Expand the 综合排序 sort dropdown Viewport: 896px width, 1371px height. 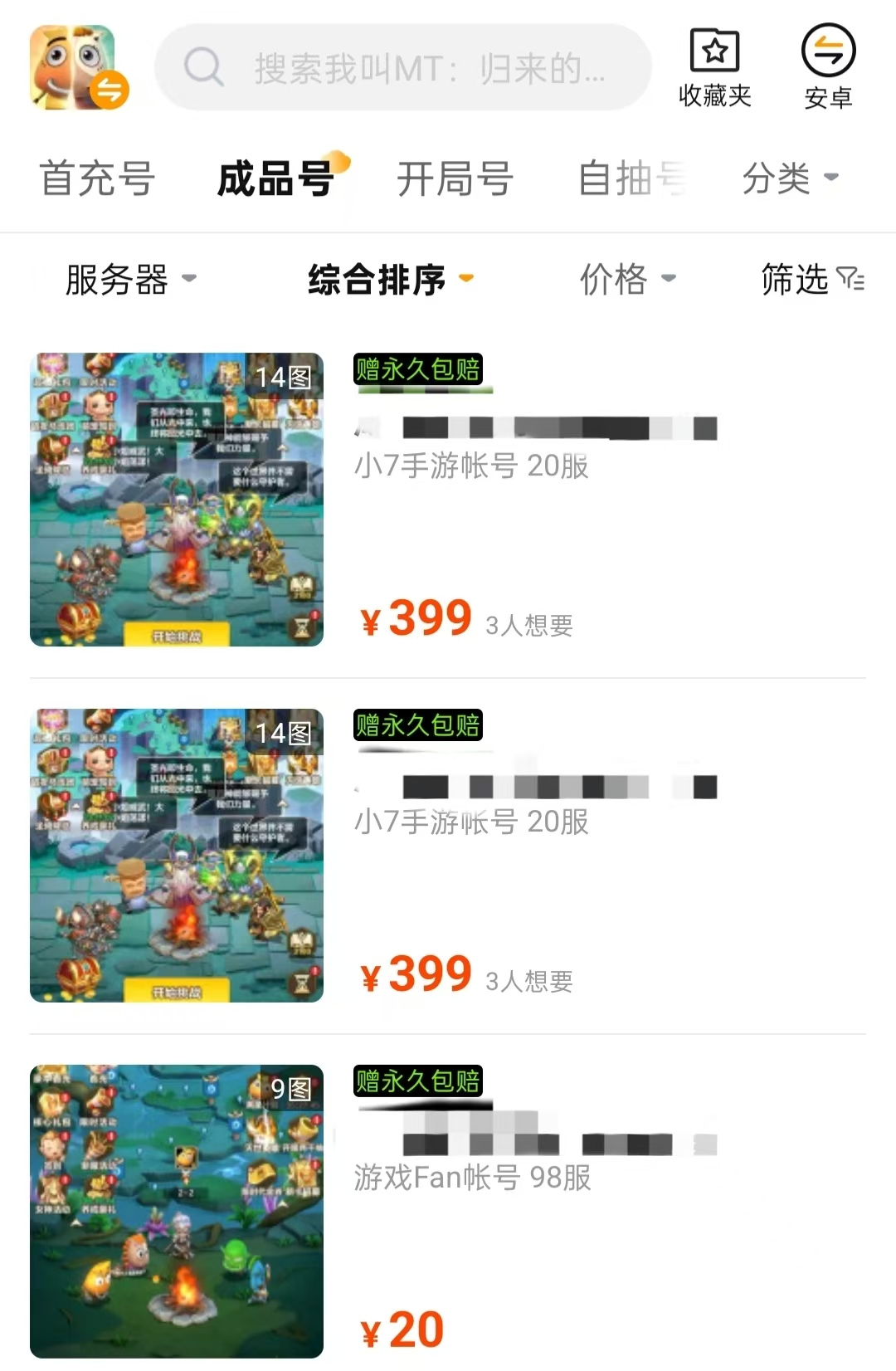(x=391, y=279)
